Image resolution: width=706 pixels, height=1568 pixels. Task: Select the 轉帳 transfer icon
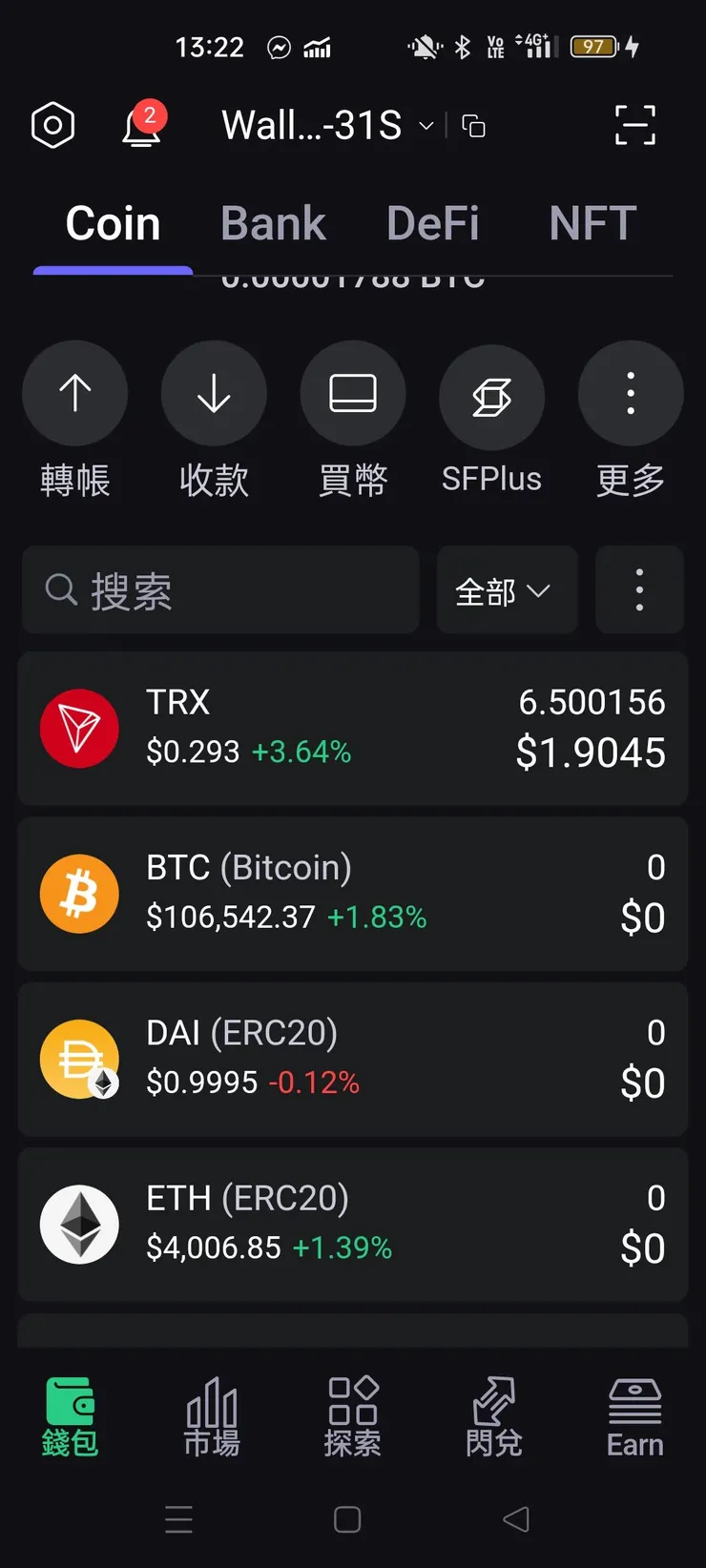74,393
